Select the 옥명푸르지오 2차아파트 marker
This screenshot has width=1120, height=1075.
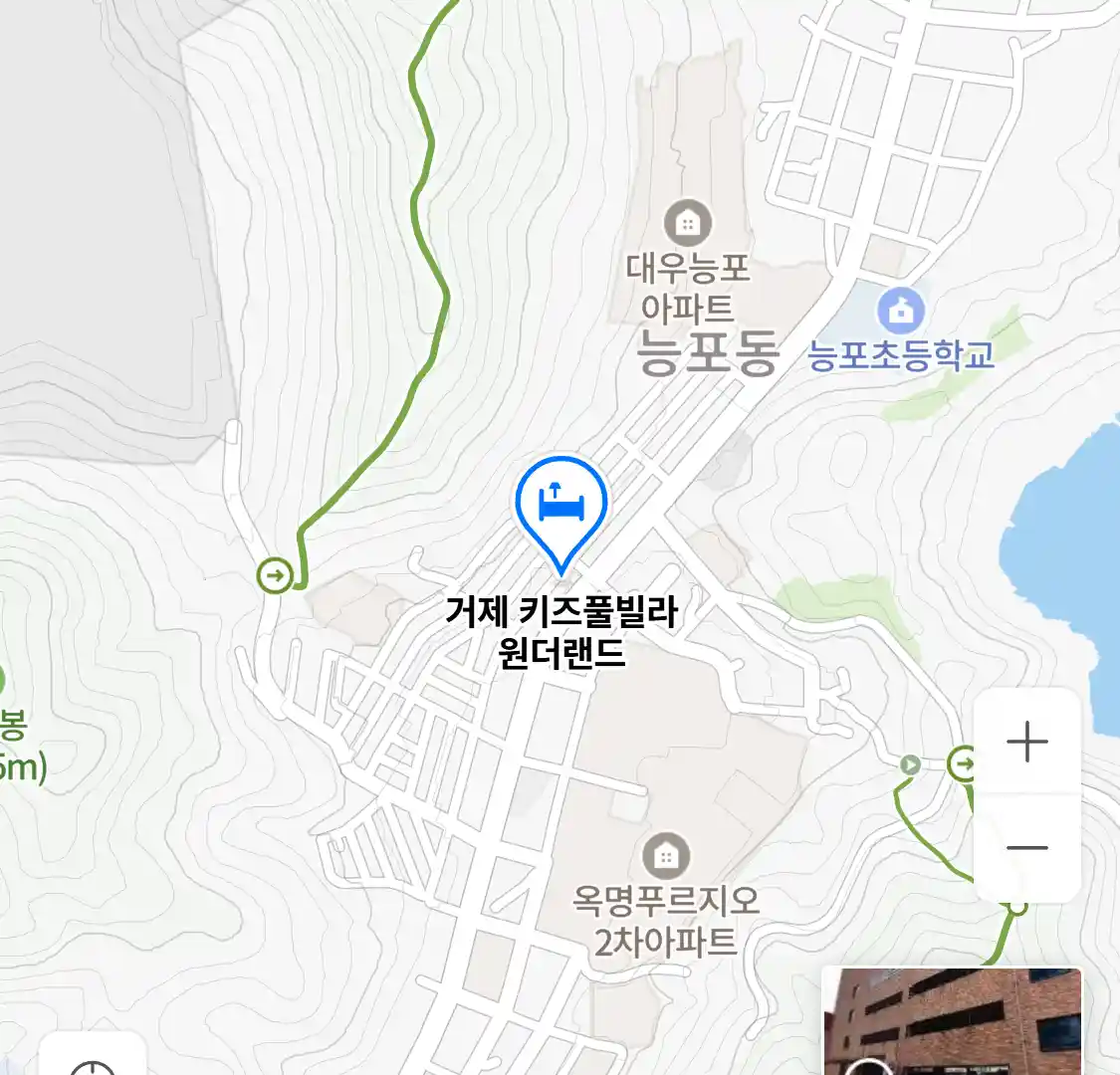[x=666, y=856]
